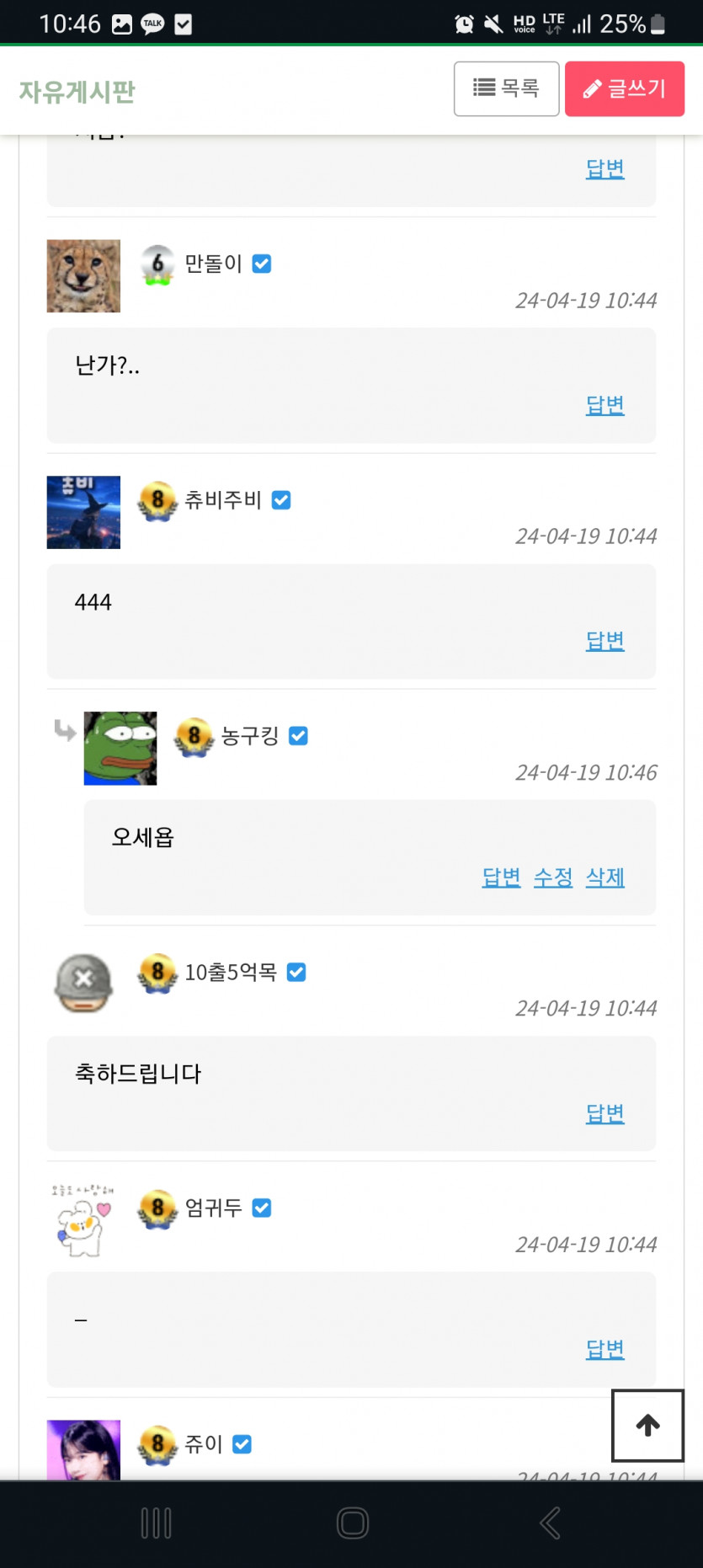Jump to top with the up-arrow button
This screenshot has width=703, height=1568.
[647, 1426]
